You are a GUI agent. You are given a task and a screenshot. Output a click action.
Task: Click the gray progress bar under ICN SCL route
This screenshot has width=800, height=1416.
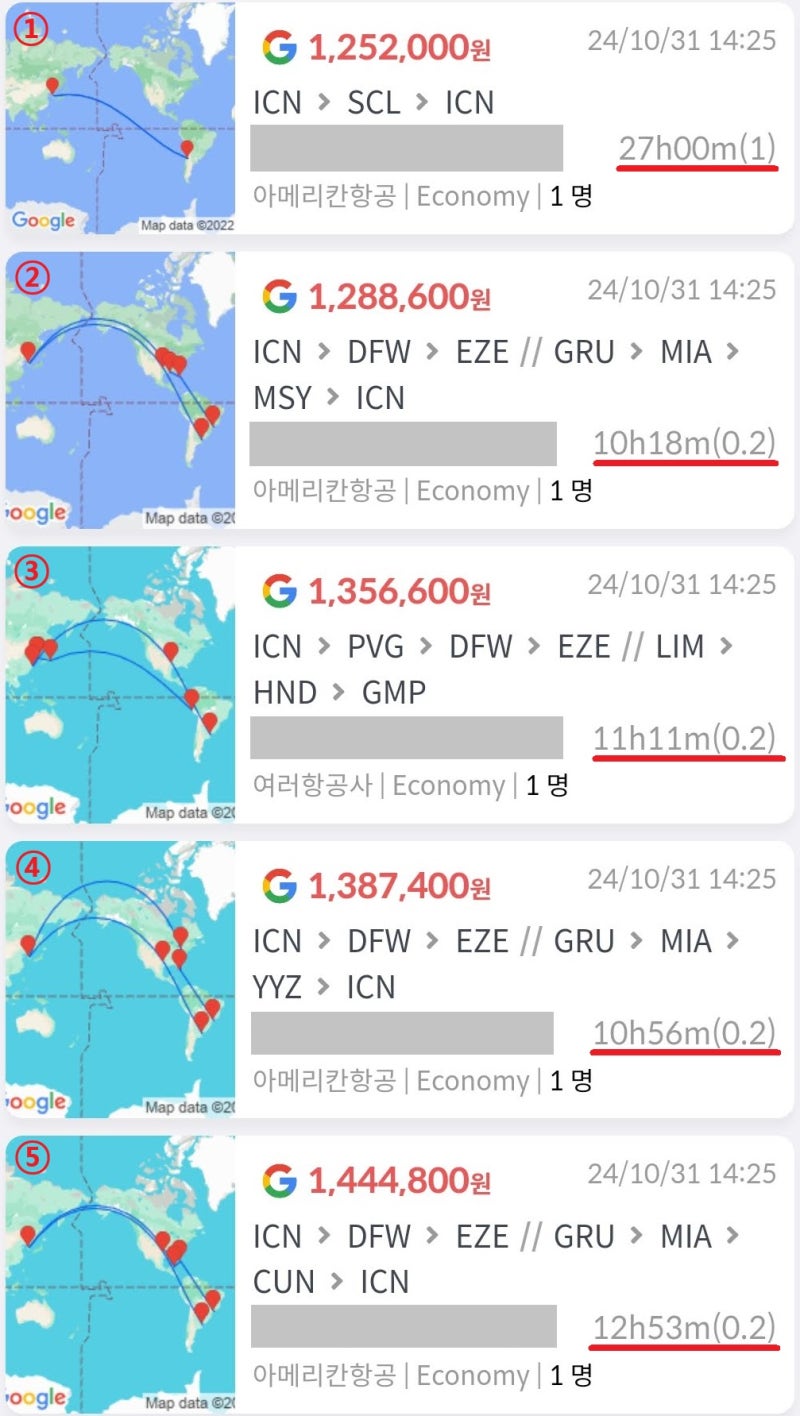404,148
